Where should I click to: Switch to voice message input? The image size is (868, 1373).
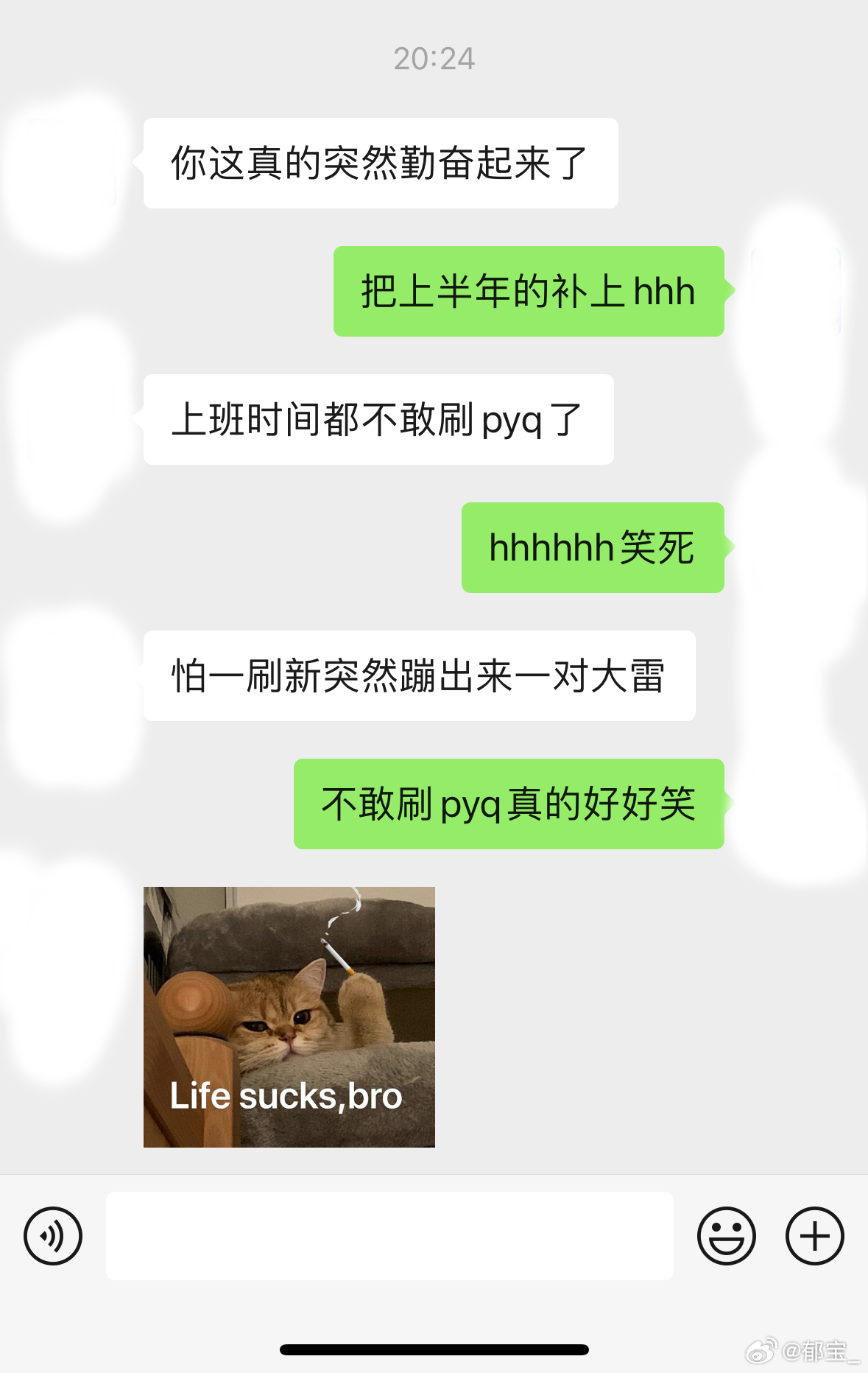tap(53, 1235)
